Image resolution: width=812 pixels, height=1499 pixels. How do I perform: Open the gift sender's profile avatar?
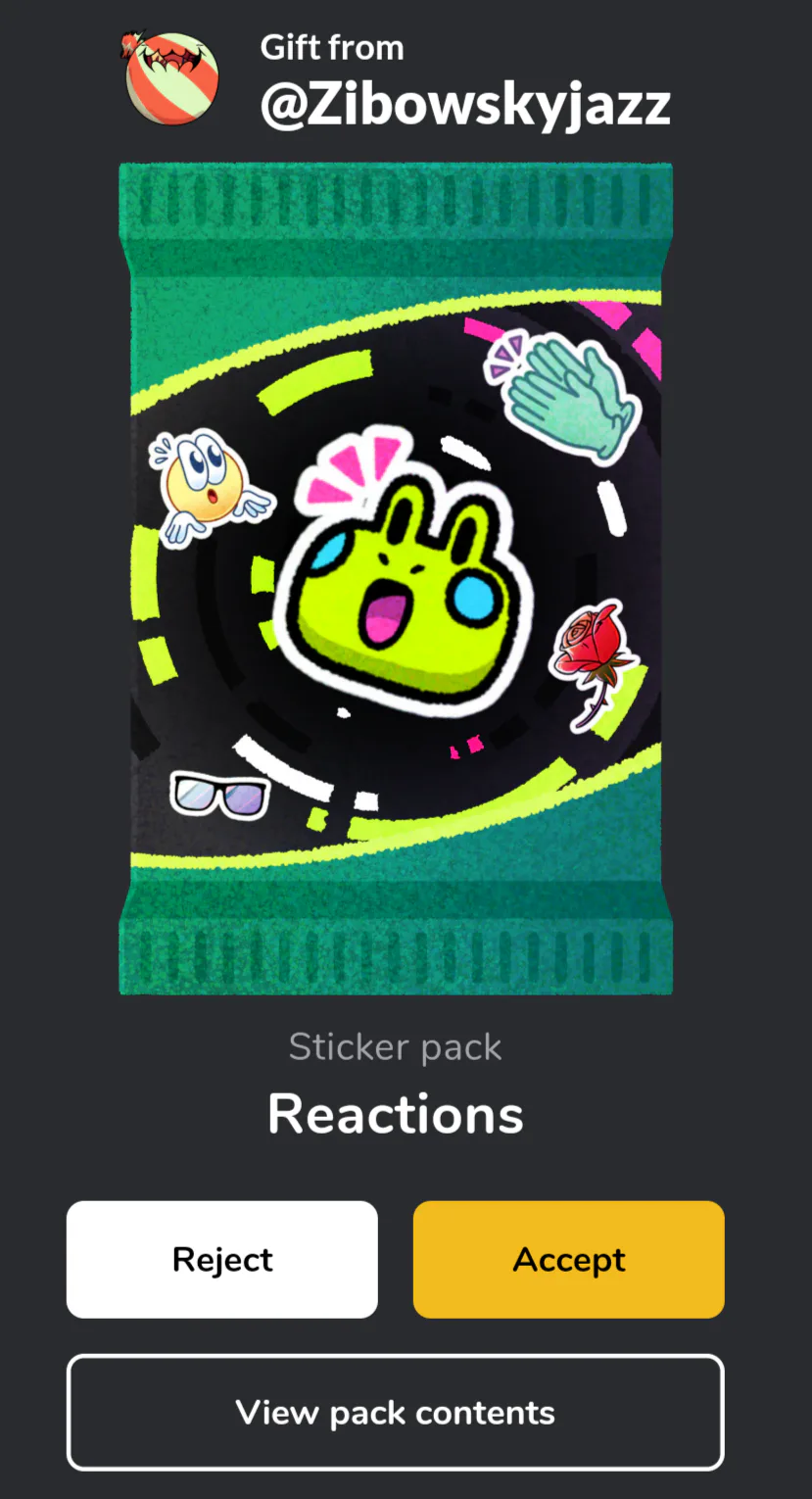tap(171, 77)
